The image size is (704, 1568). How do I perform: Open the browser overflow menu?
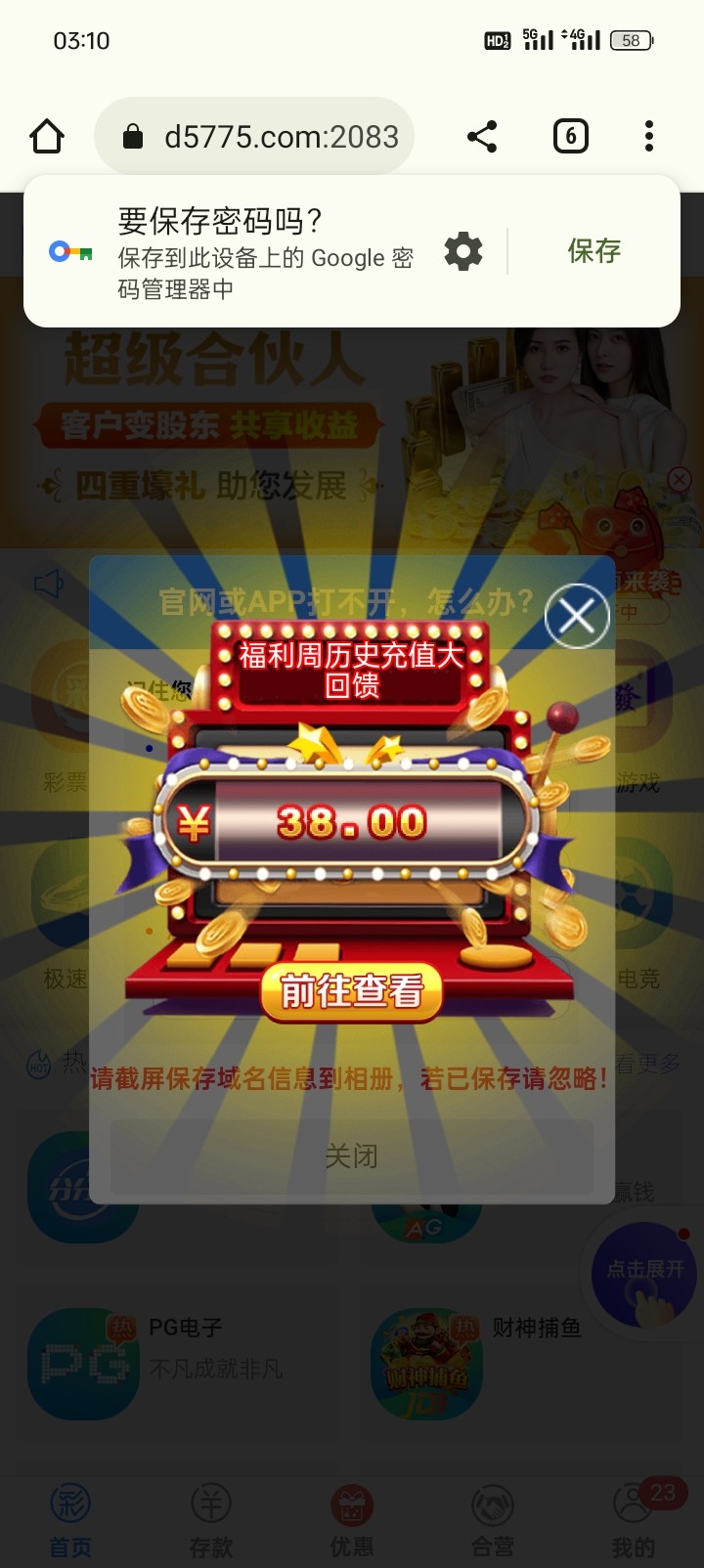pos(648,137)
